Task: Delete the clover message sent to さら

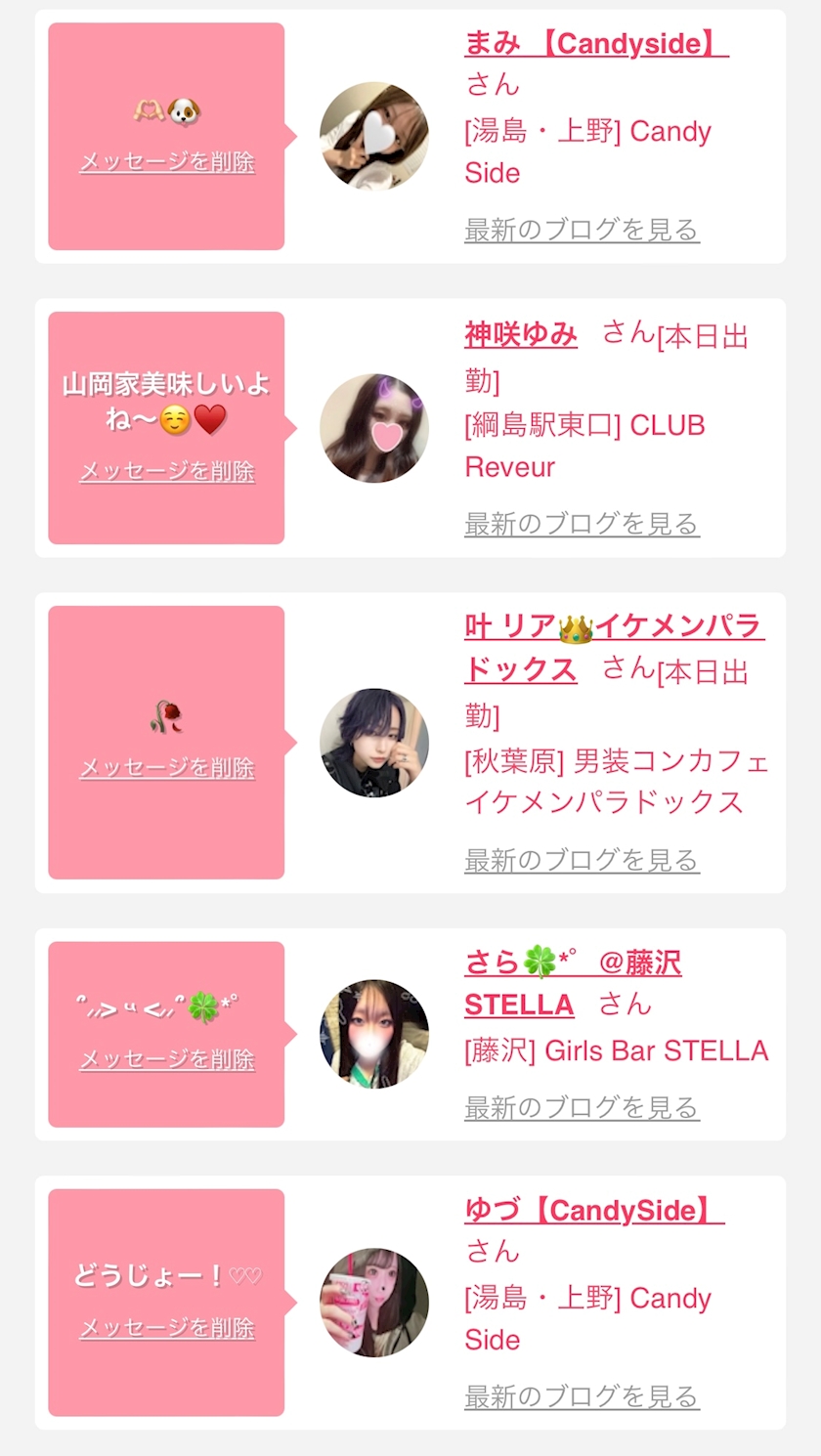Action: point(167,1060)
